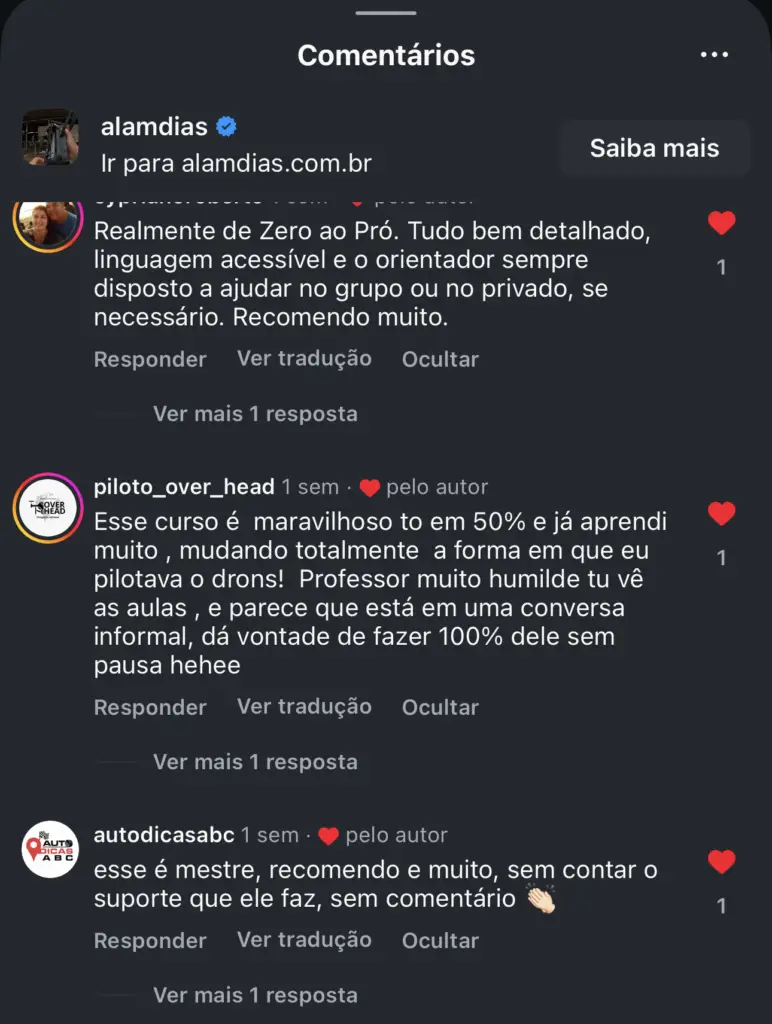
Task: Like autodicasabc's comment
Action: tap(721, 862)
